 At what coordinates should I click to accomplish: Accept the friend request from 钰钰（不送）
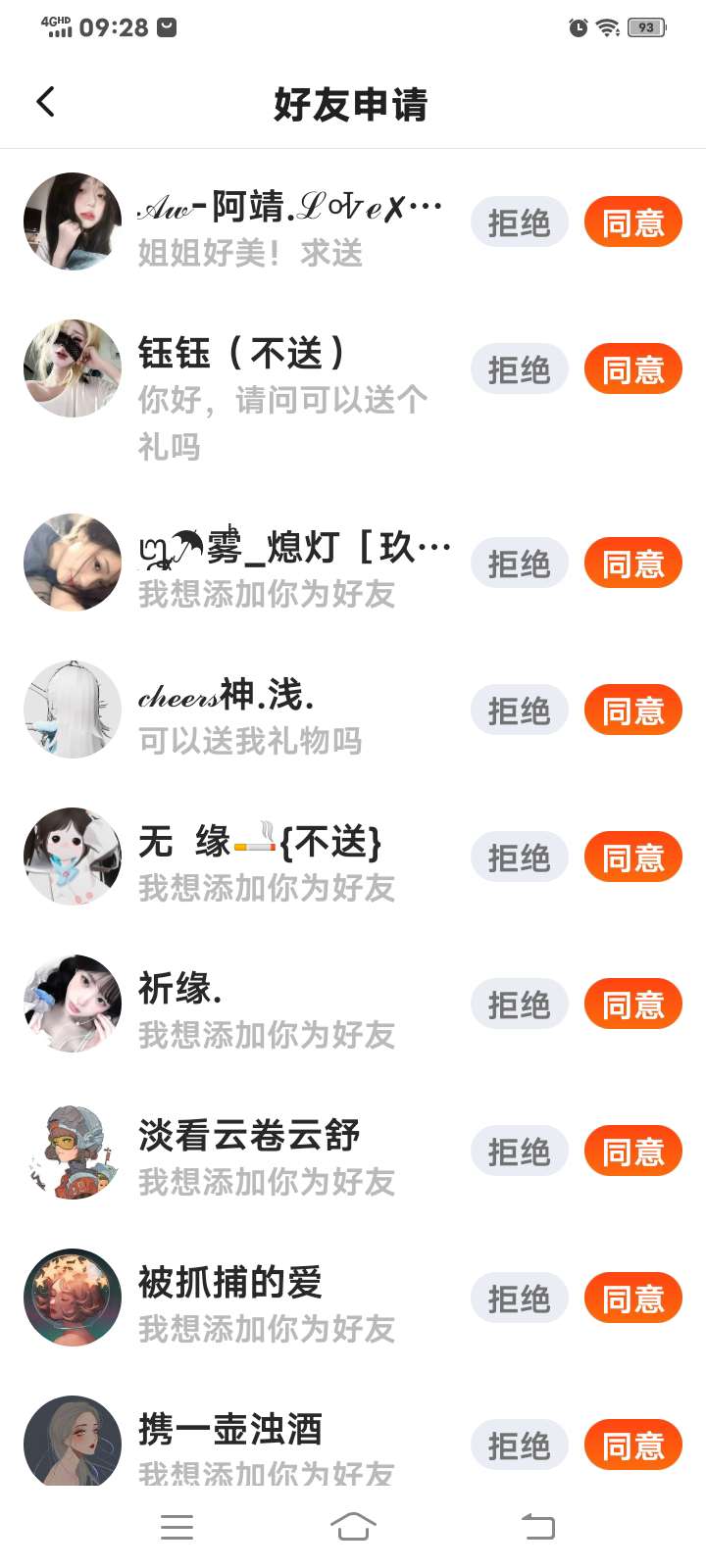(x=632, y=369)
